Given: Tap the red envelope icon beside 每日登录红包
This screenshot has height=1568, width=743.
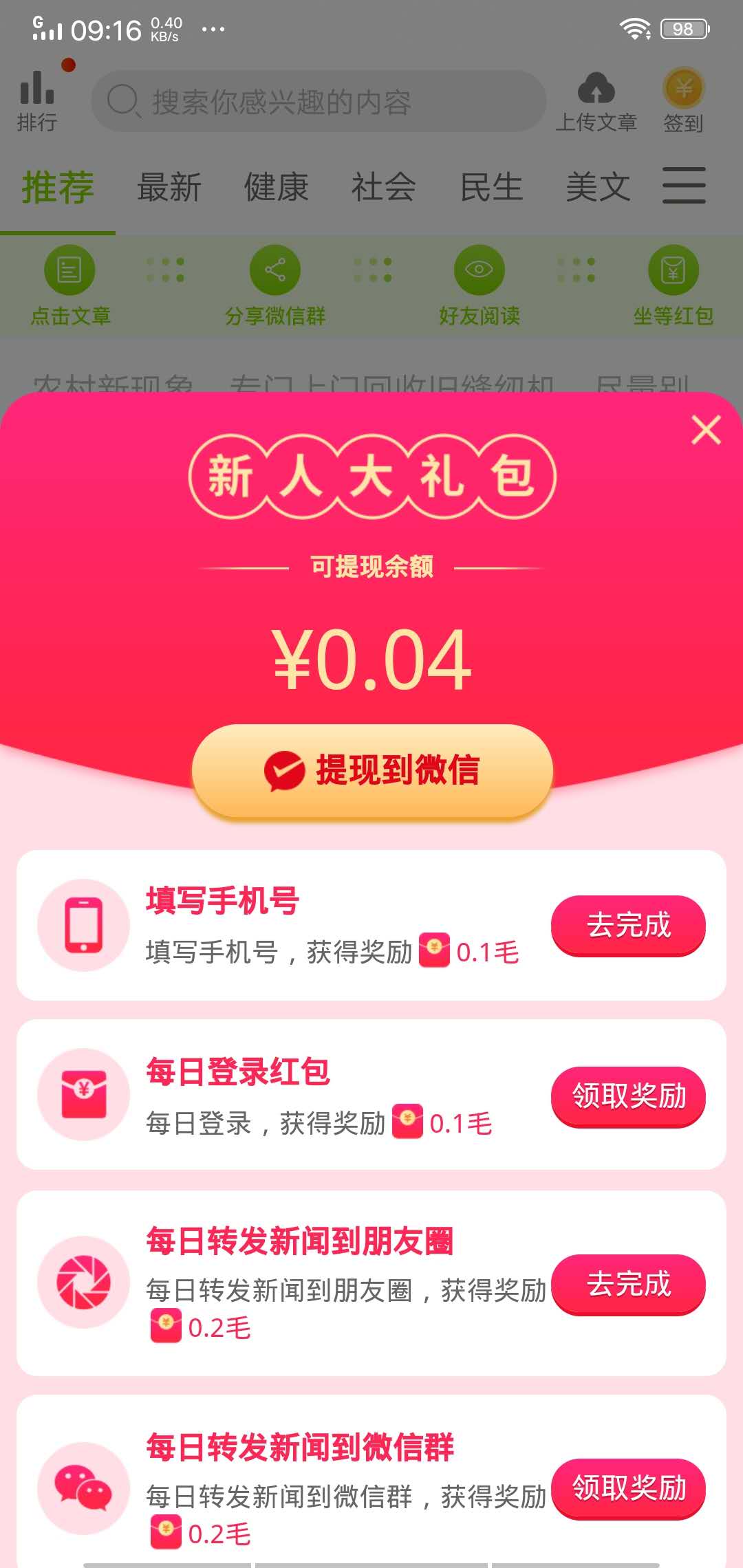Looking at the screenshot, I should pyautogui.click(x=83, y=1095).
